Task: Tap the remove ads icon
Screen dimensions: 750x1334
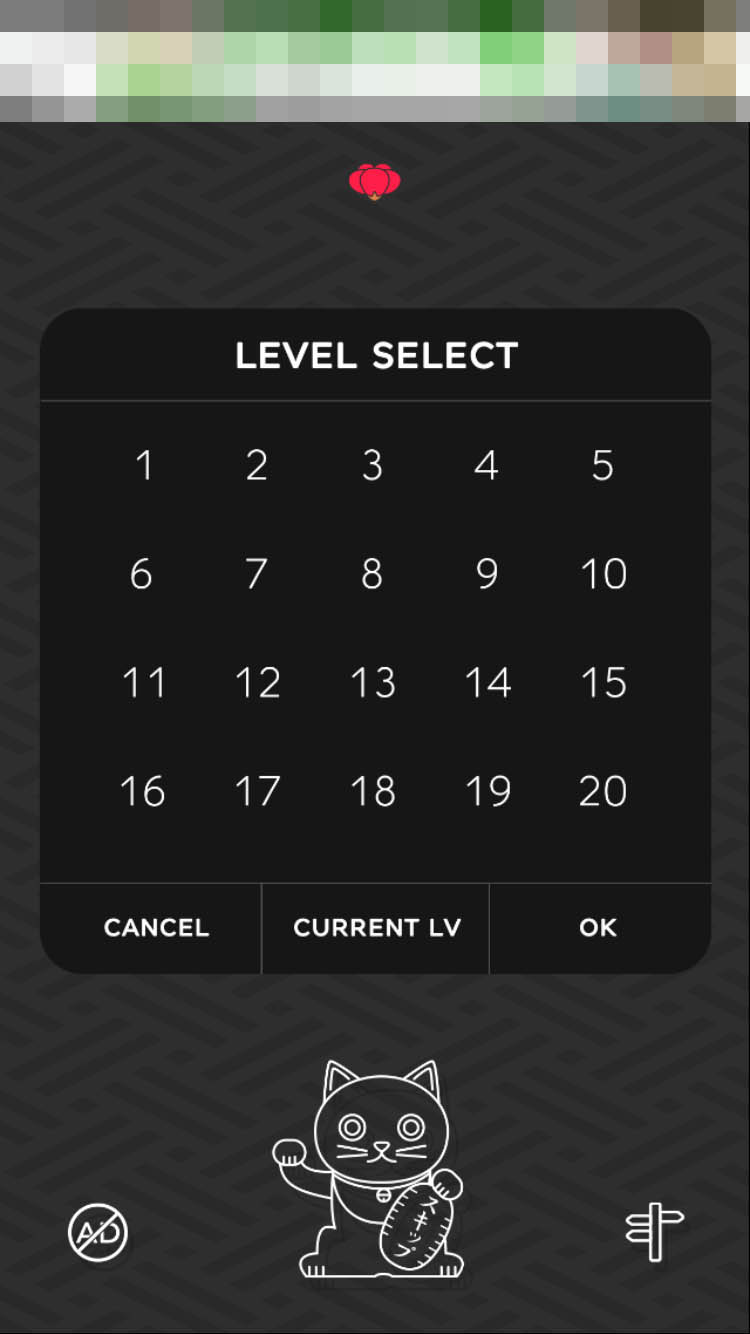Action: [98, 1232]
